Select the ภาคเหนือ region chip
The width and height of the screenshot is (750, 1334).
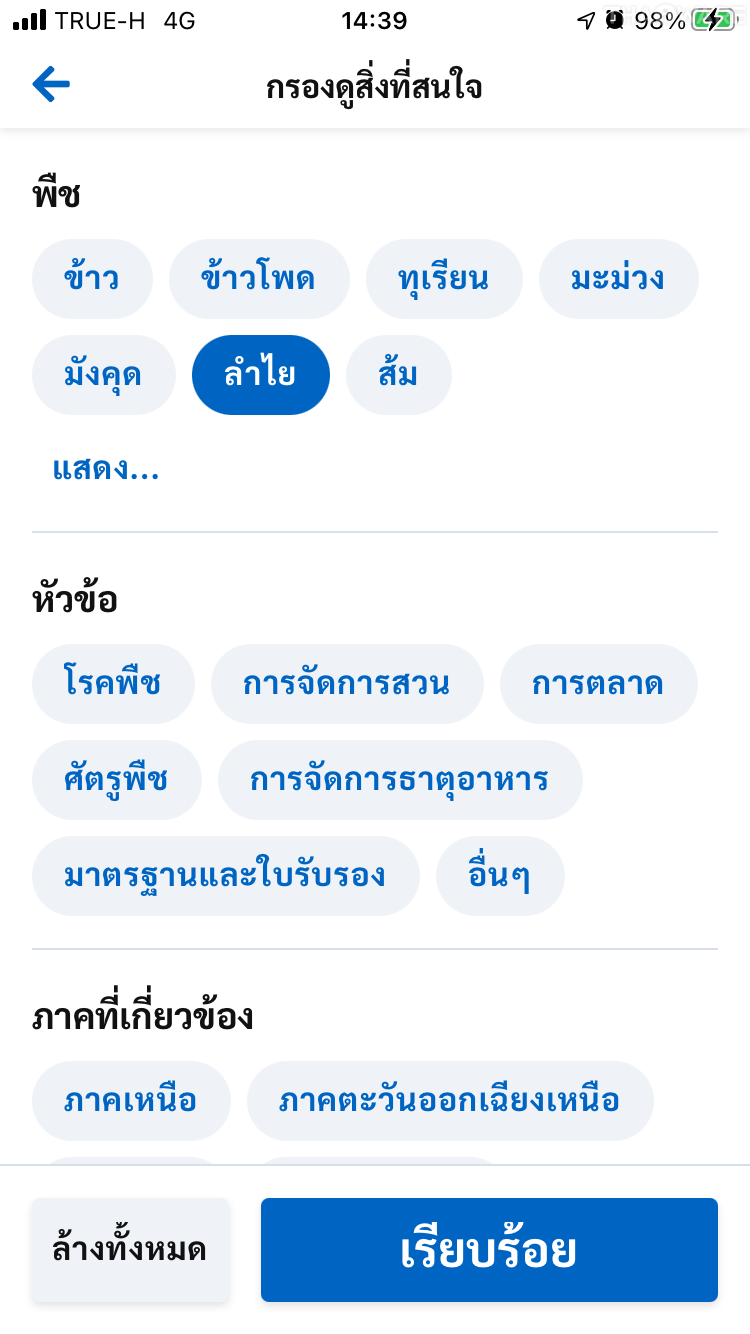tap(131, 1101)
